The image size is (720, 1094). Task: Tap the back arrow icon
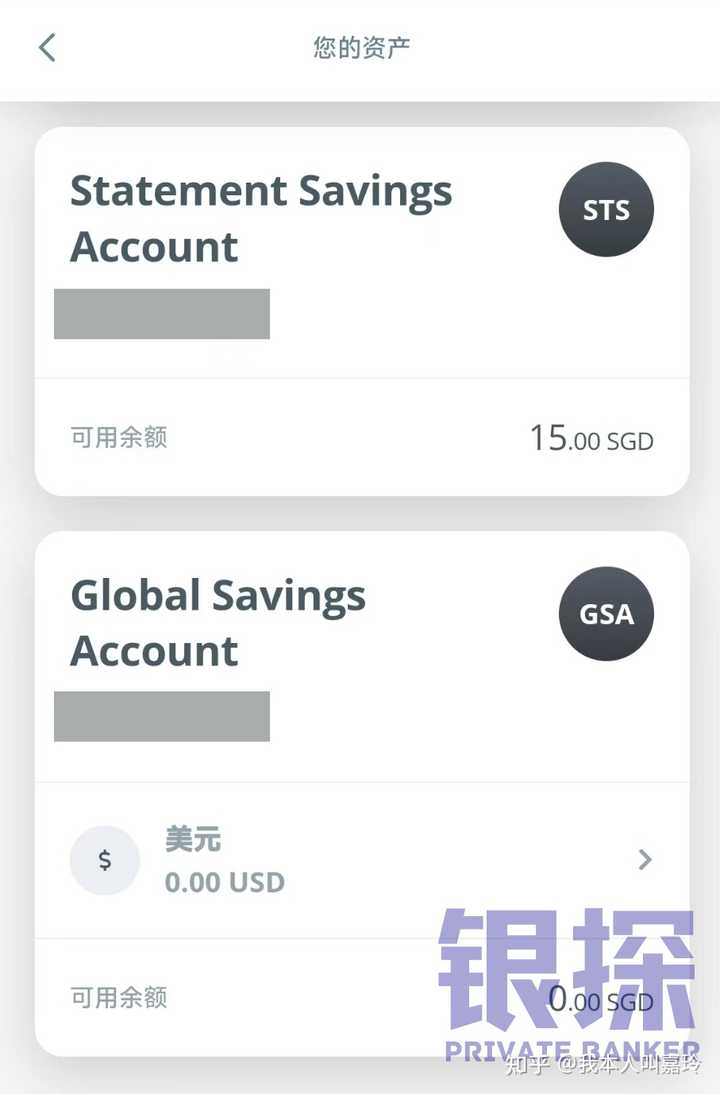pos(46,46)
